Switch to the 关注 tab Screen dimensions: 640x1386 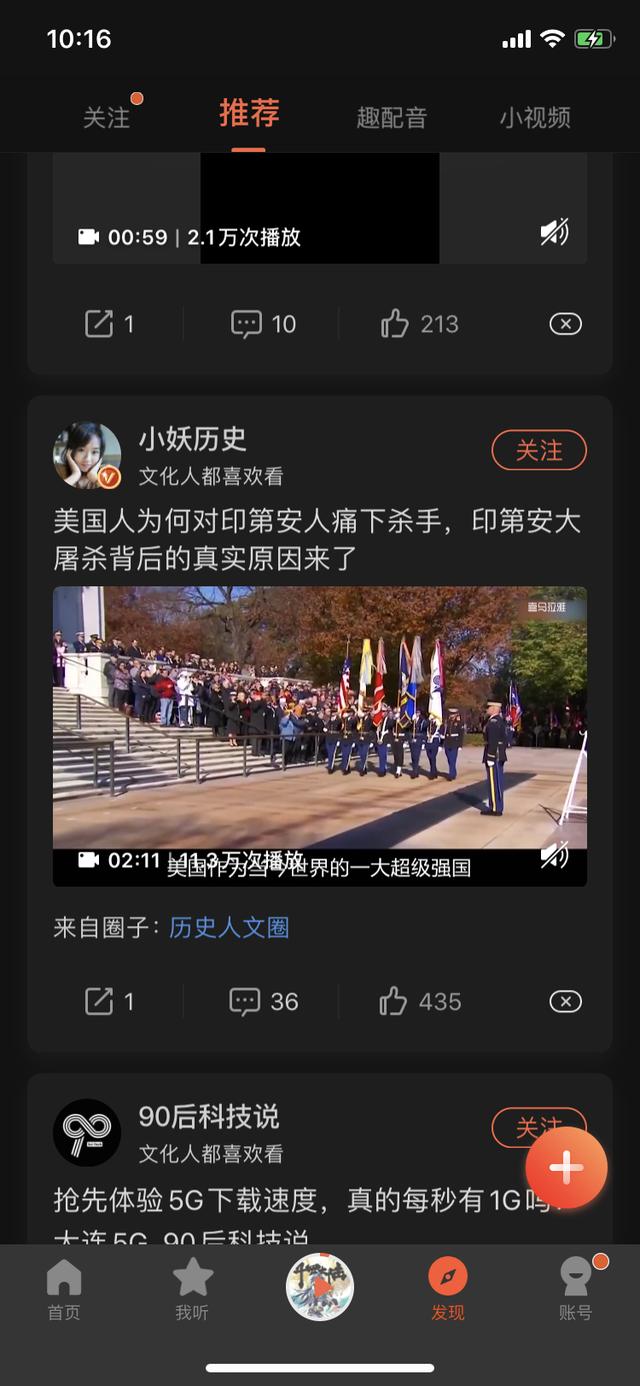point(107,117)
